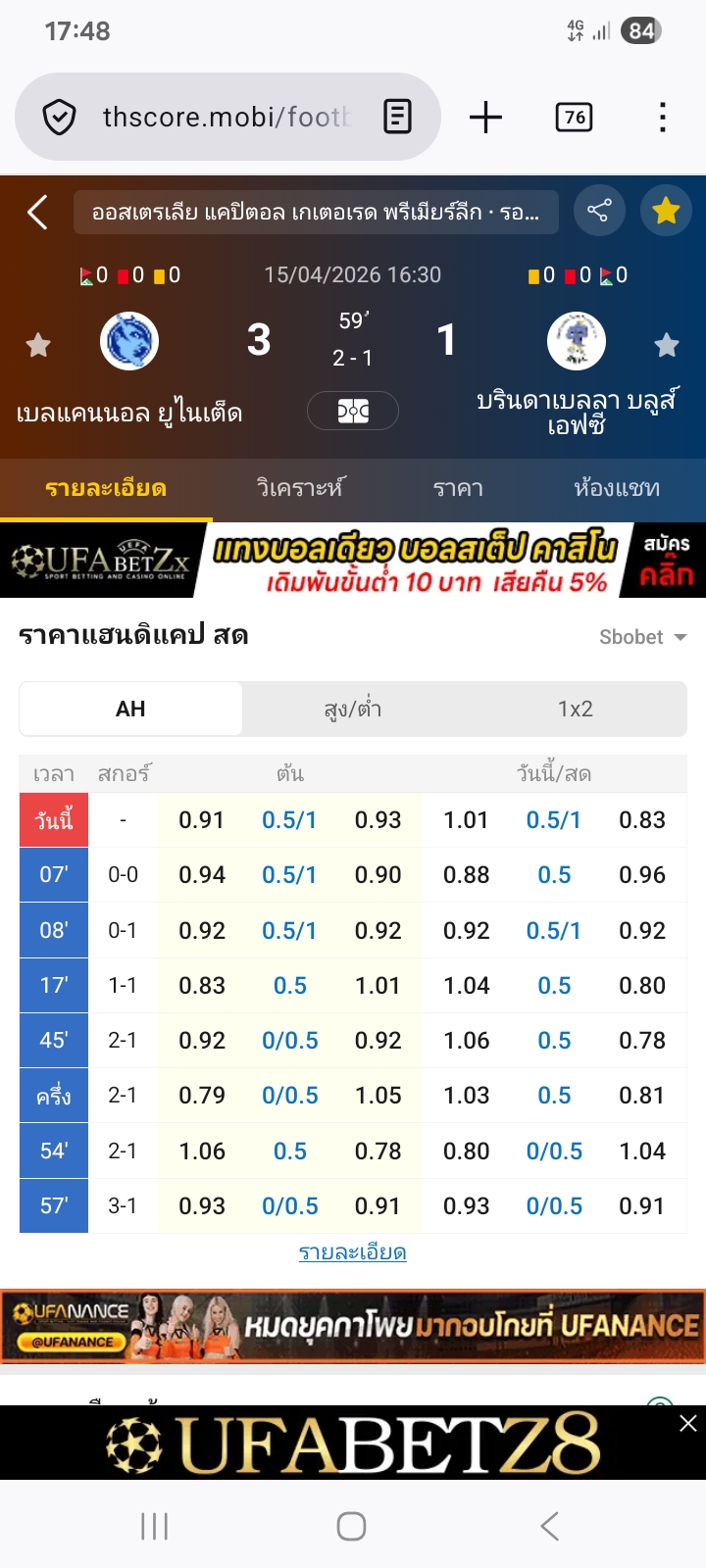This screenshot has height=1568, width=706.
Task: Select the สูง/ต่ำ odds segment
Action: pos(353,709)
